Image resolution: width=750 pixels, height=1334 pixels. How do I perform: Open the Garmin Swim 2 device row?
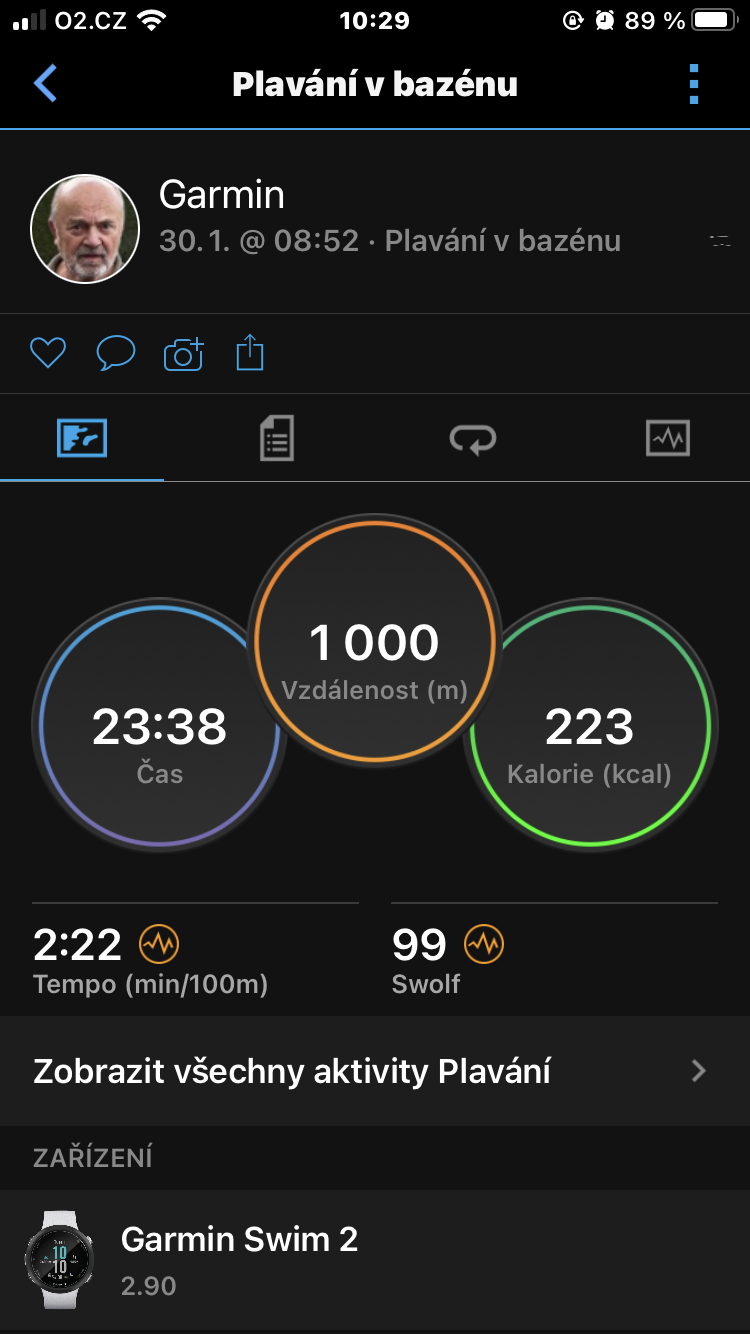pos(375,1260)
